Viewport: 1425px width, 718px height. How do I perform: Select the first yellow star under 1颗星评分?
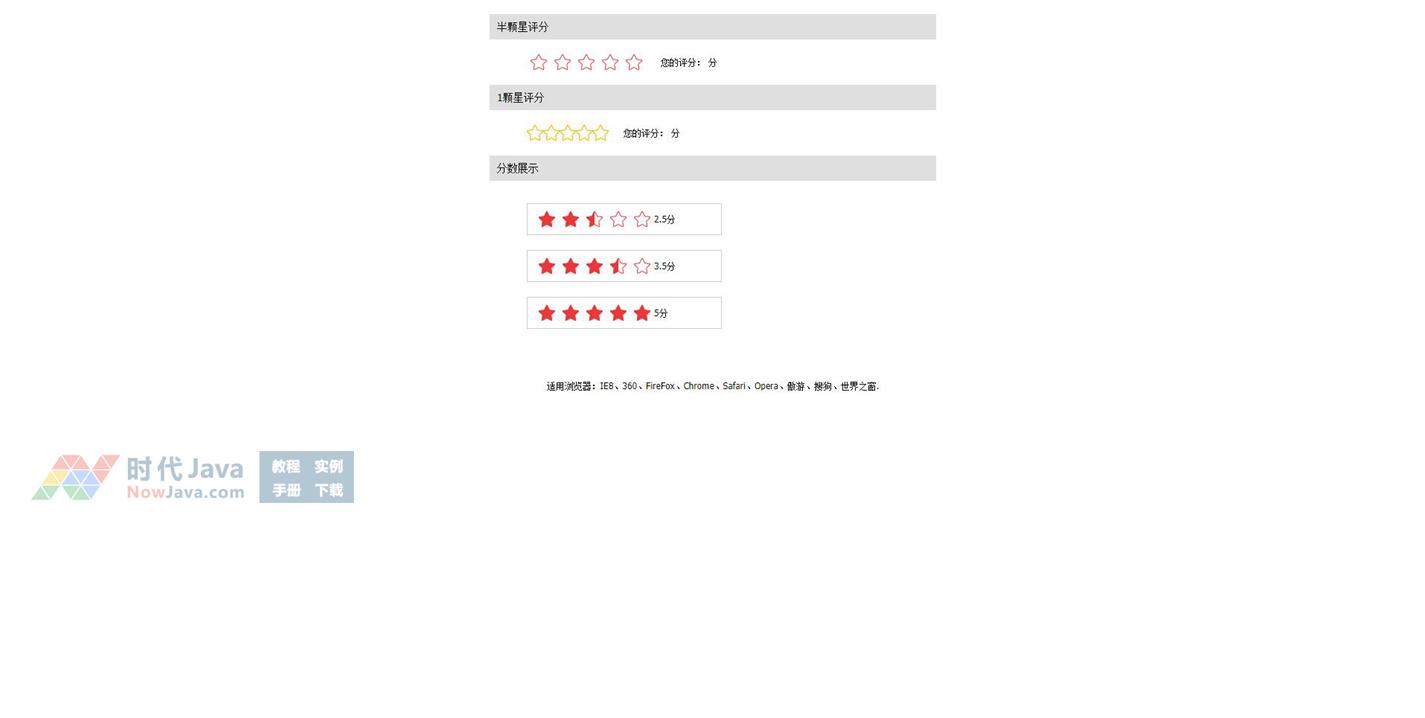click(534, 133)
